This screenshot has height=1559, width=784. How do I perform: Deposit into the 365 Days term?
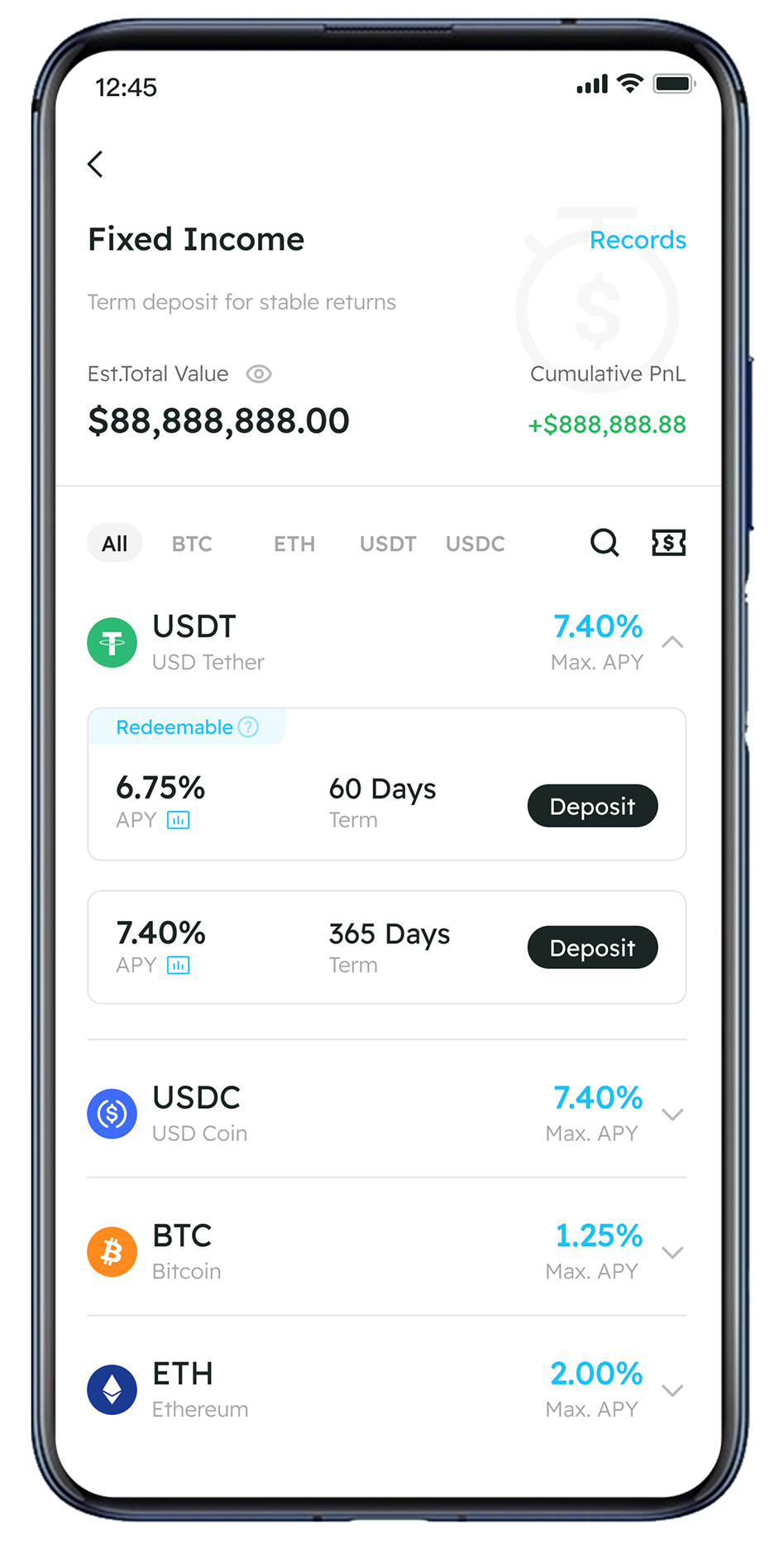click(x=592, y=947)
